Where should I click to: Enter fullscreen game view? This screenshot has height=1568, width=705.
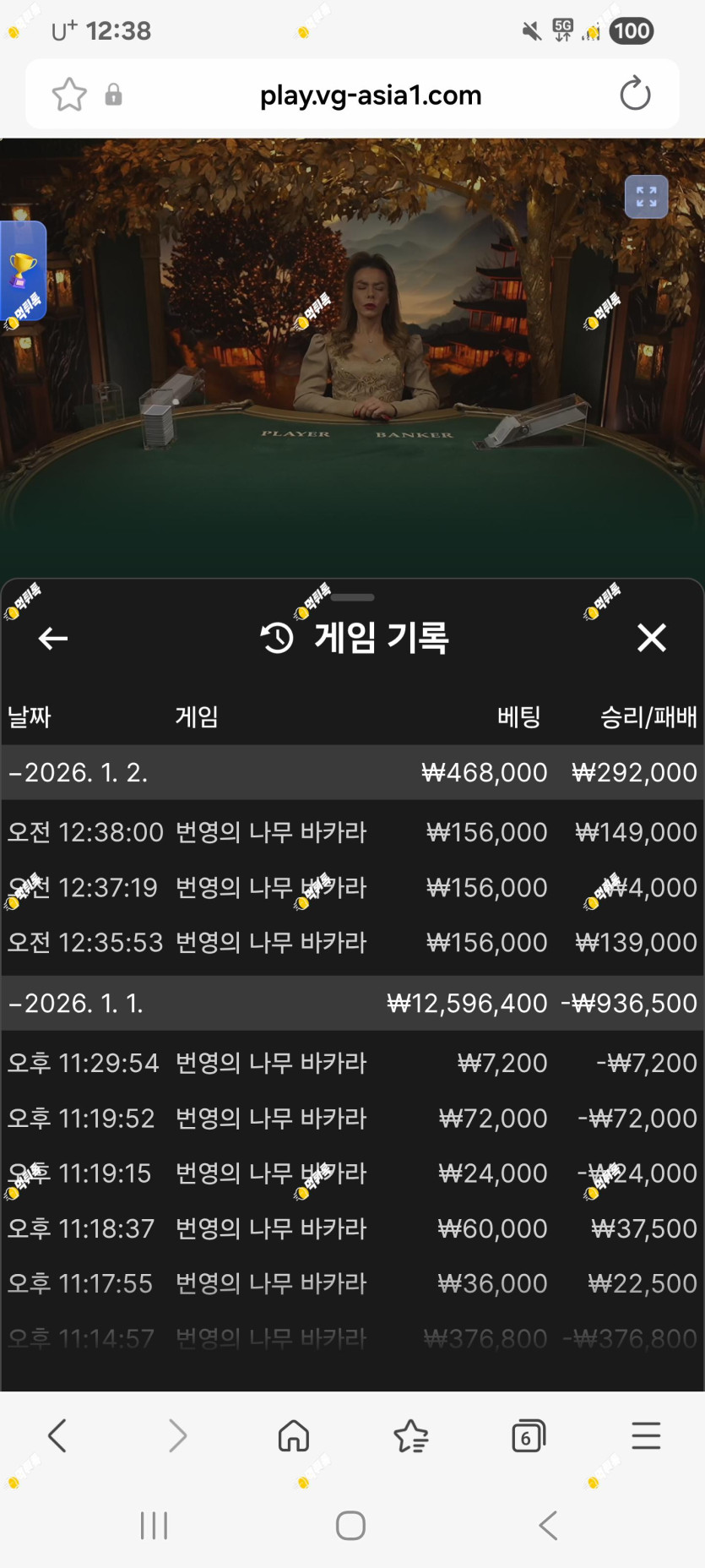pyautogui.click(x=646, y=197)
